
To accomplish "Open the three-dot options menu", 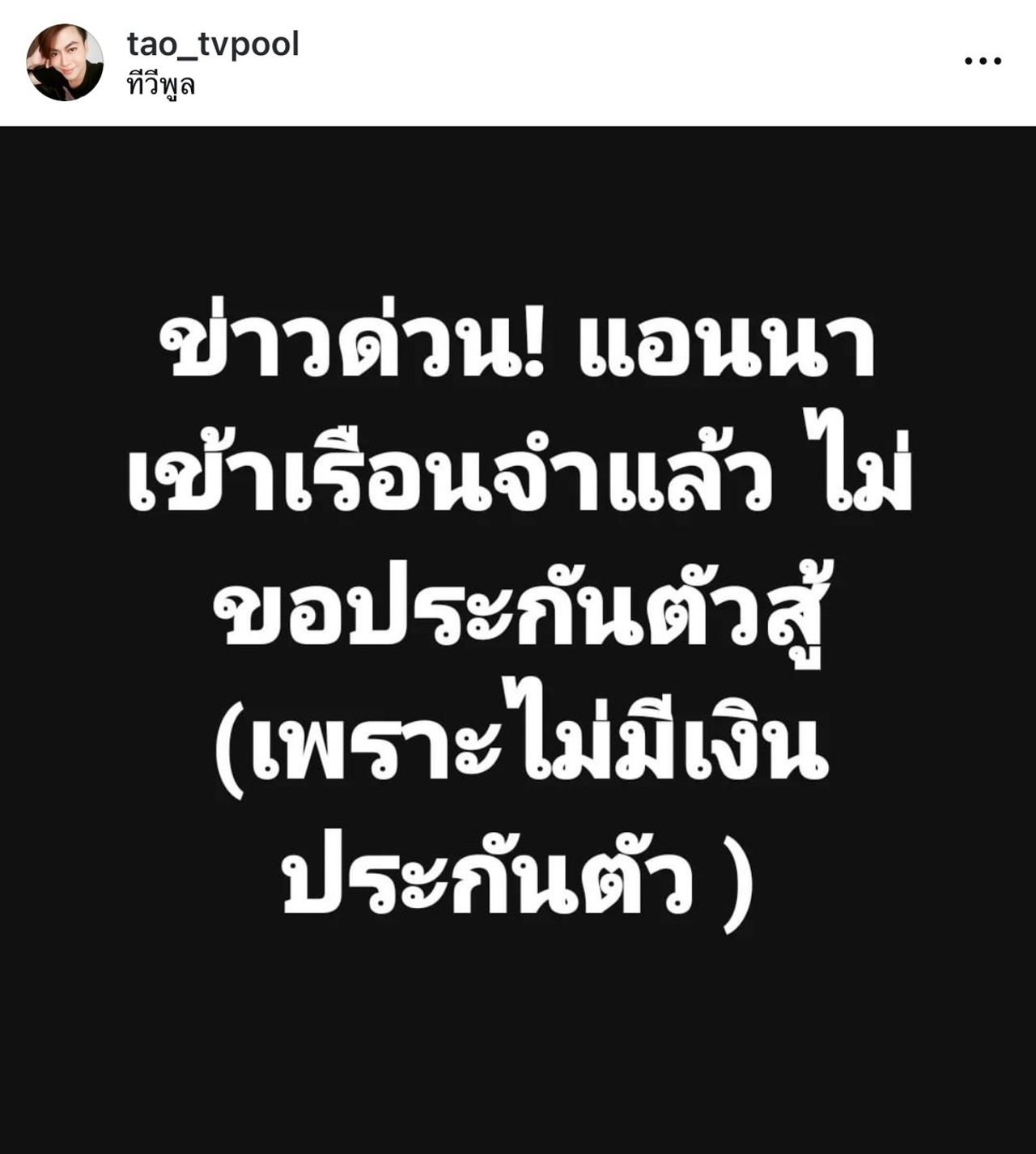I will (983, 62).
